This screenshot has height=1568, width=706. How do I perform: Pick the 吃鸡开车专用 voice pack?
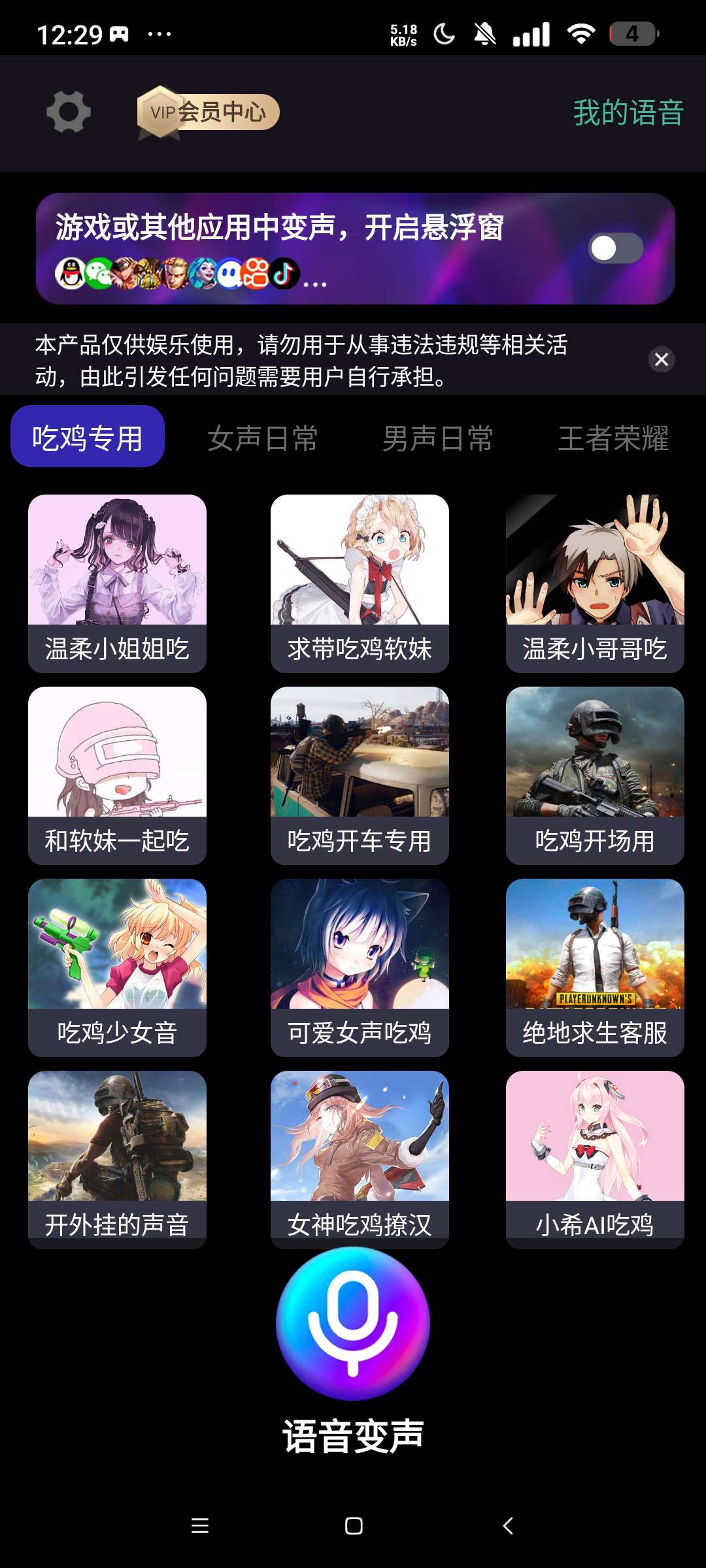[360, 776]
